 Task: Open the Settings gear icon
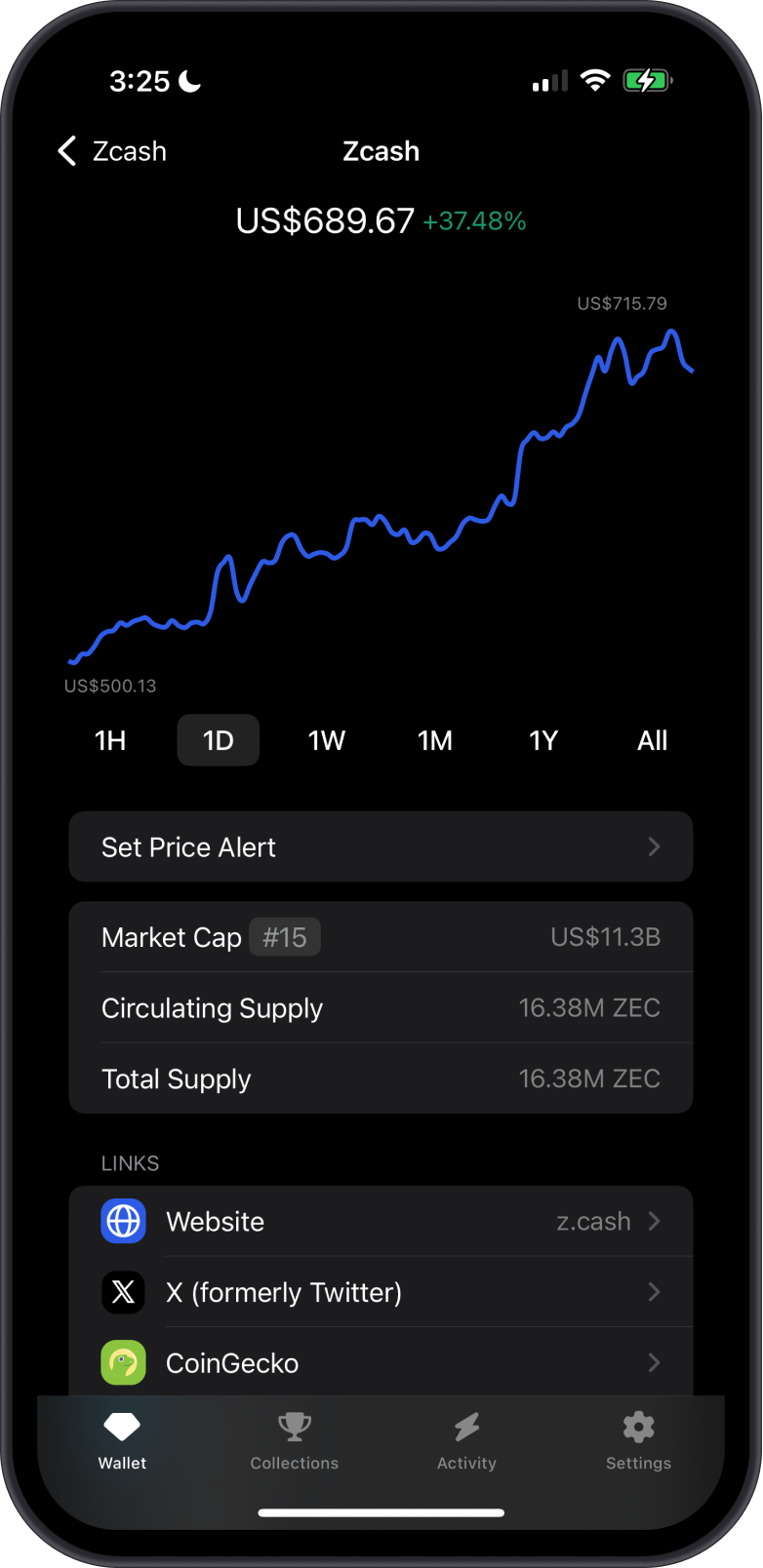coord(638,1426)
